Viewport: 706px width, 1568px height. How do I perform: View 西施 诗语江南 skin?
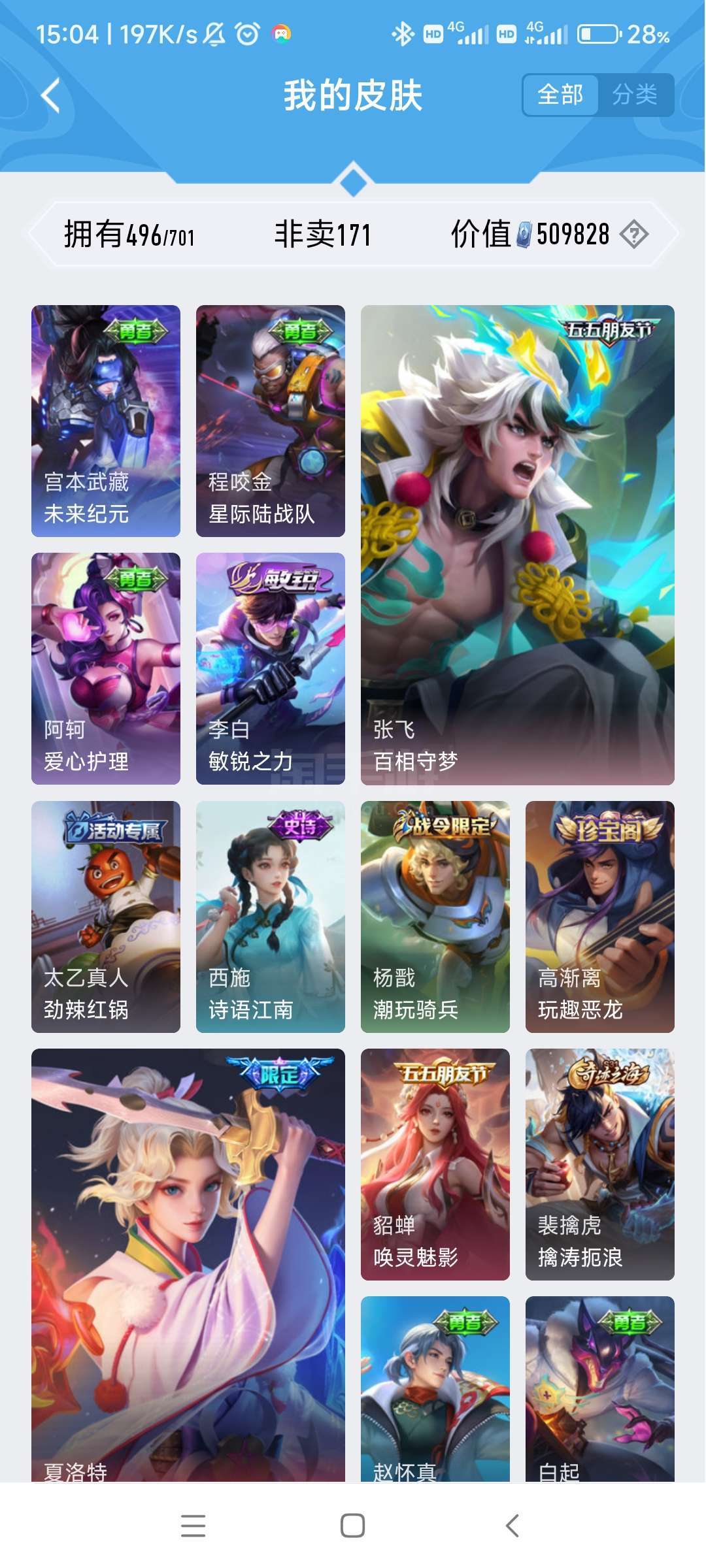(271, 917)
